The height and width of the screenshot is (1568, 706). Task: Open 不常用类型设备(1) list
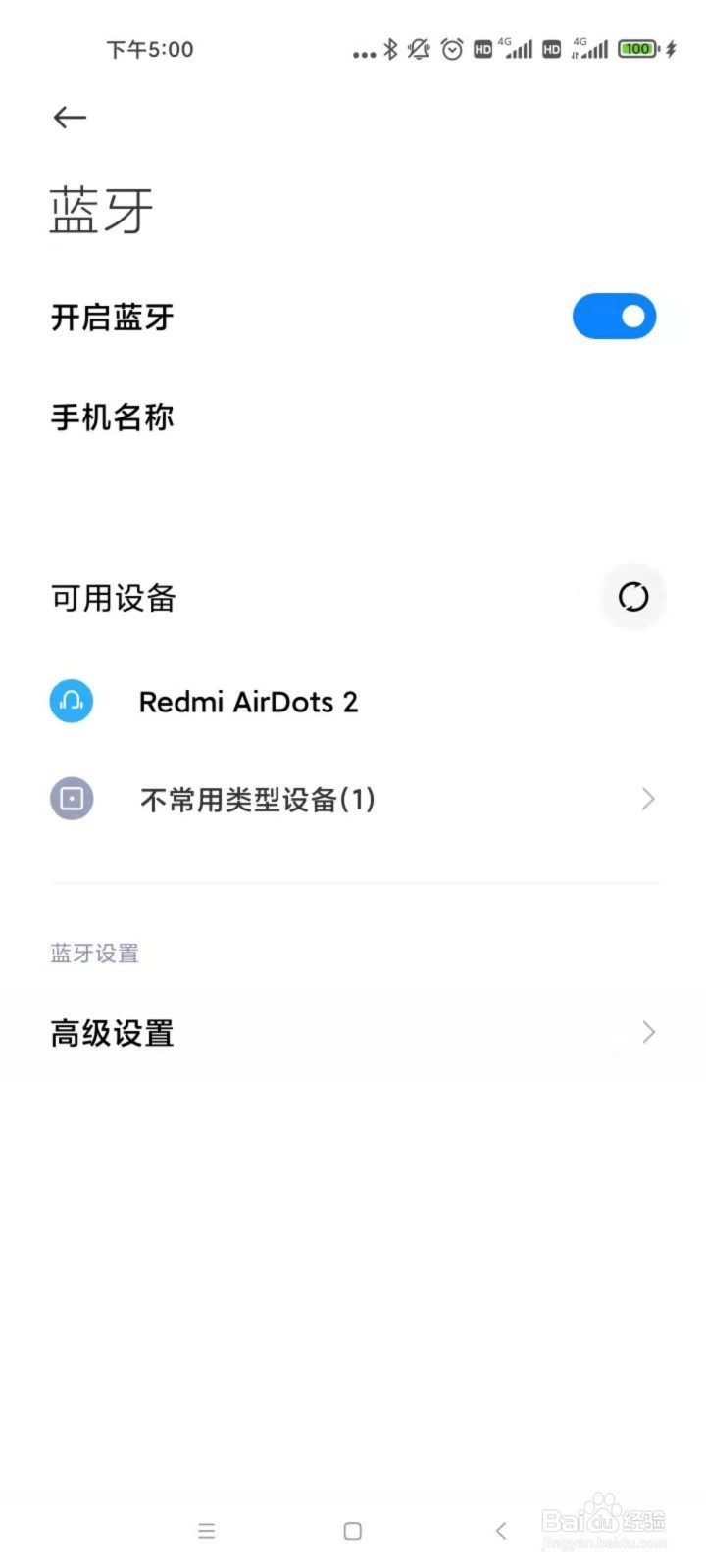coord(353,800)
